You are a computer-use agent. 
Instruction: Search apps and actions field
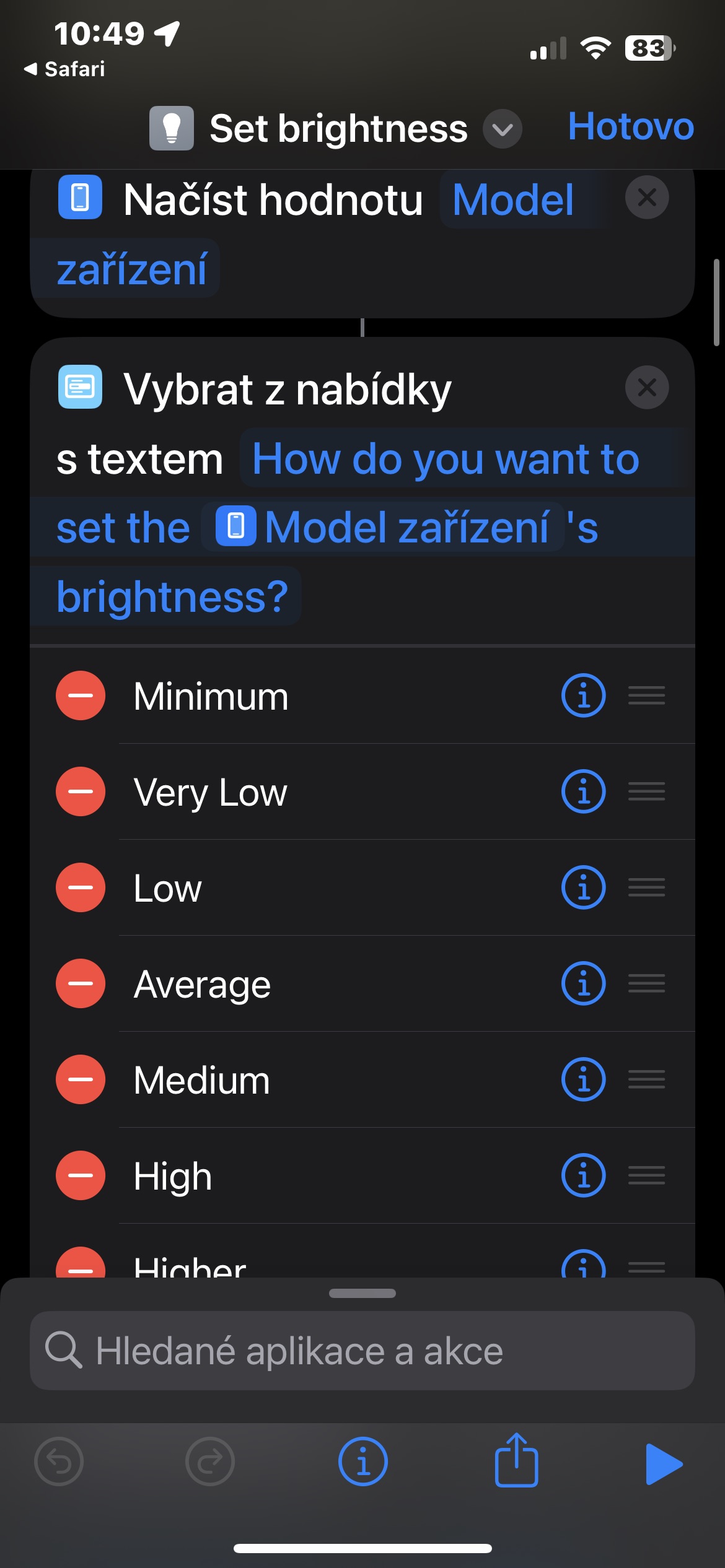click(362, 1351)
